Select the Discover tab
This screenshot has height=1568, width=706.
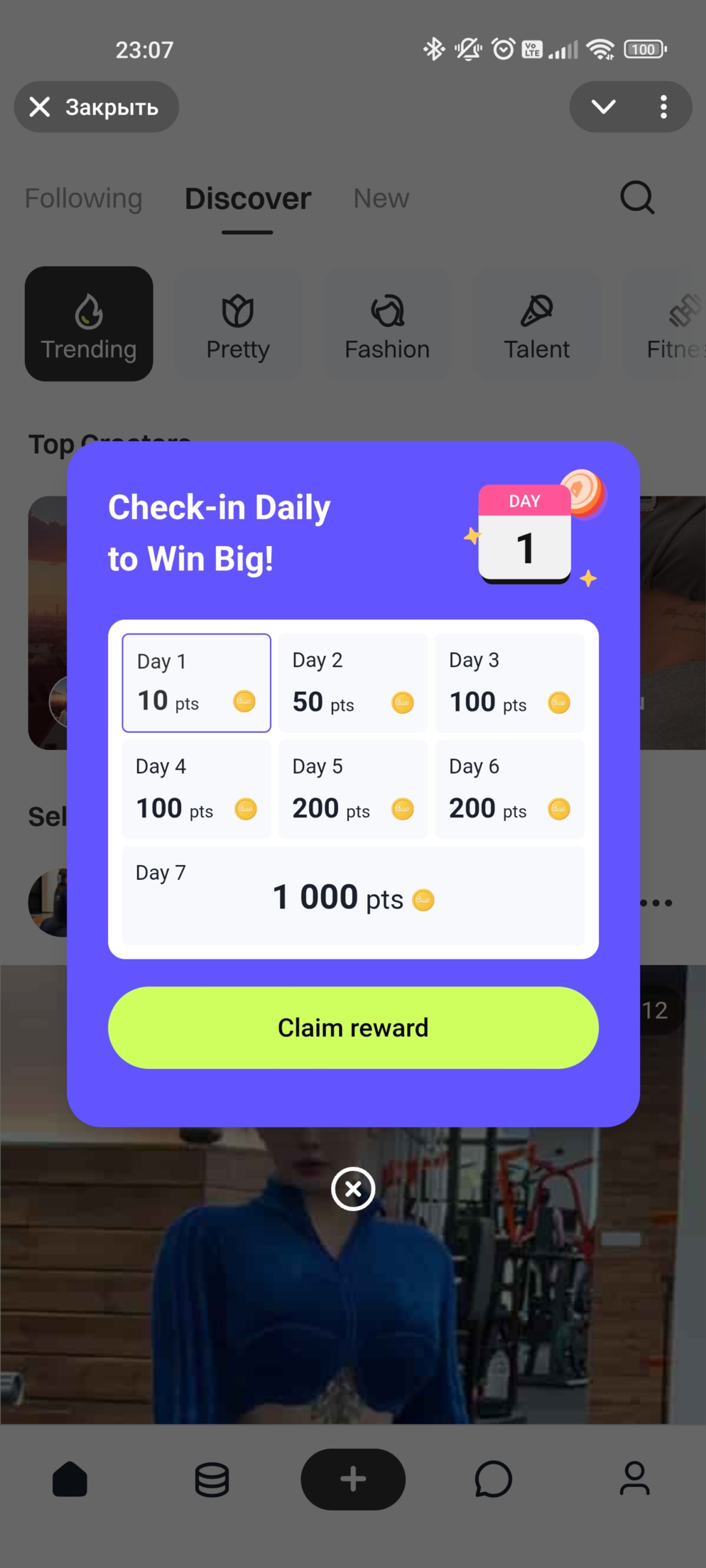(x=247, y=198)
